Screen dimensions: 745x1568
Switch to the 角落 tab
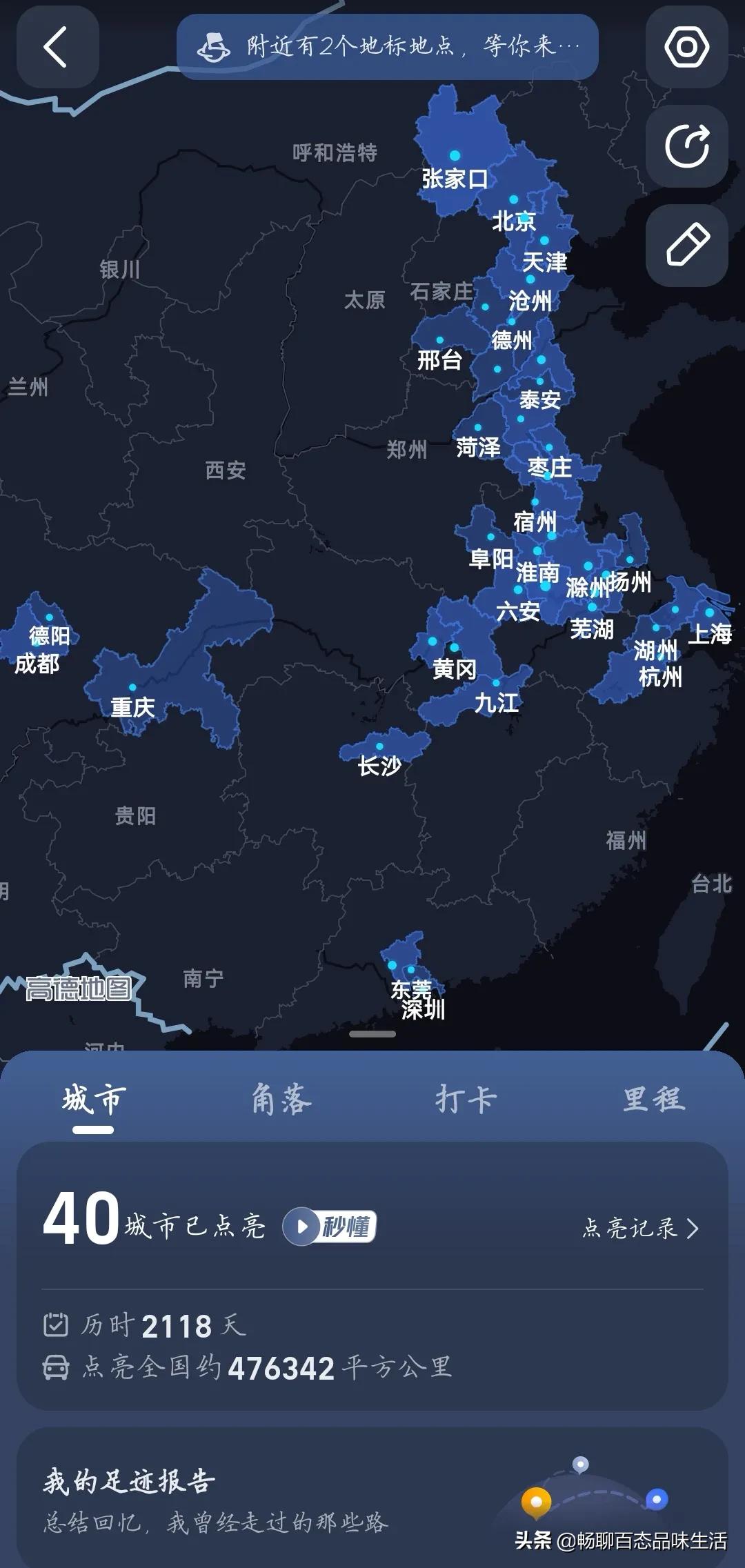[281, 1099]
